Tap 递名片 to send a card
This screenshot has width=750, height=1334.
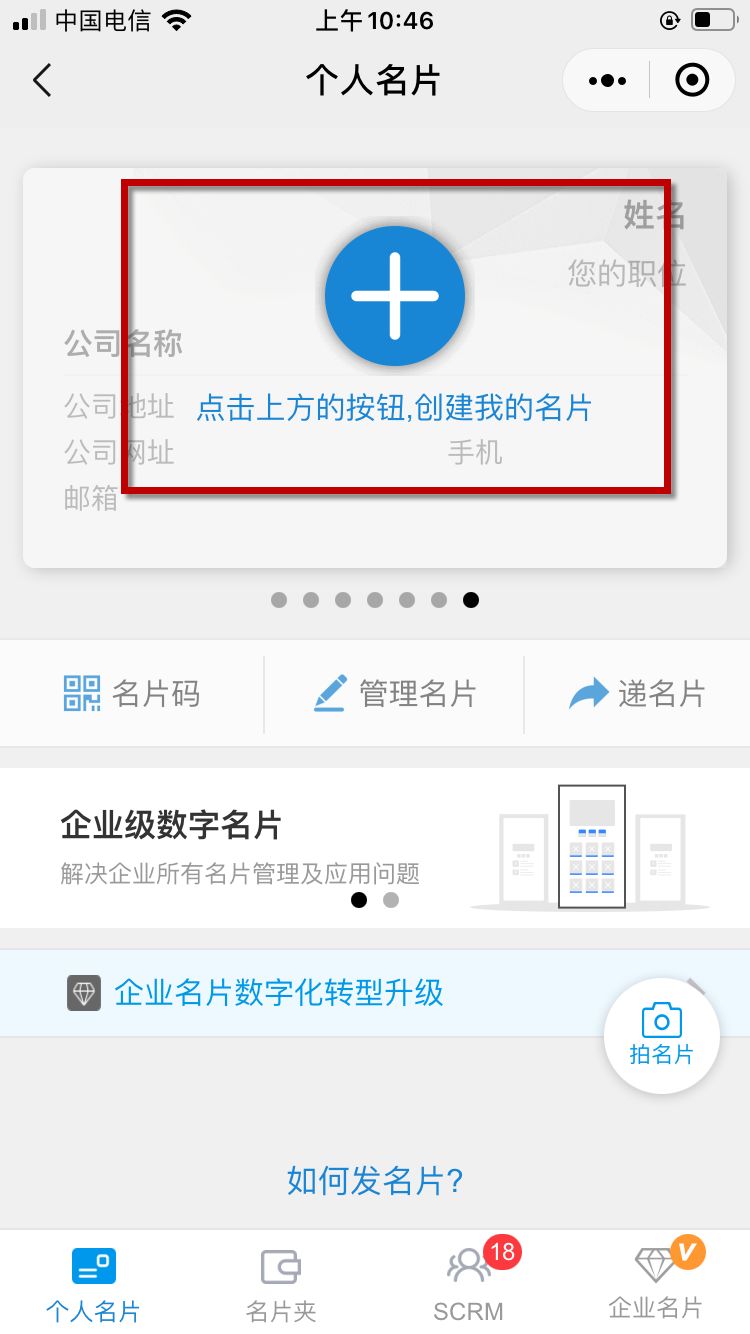[637, 694]
